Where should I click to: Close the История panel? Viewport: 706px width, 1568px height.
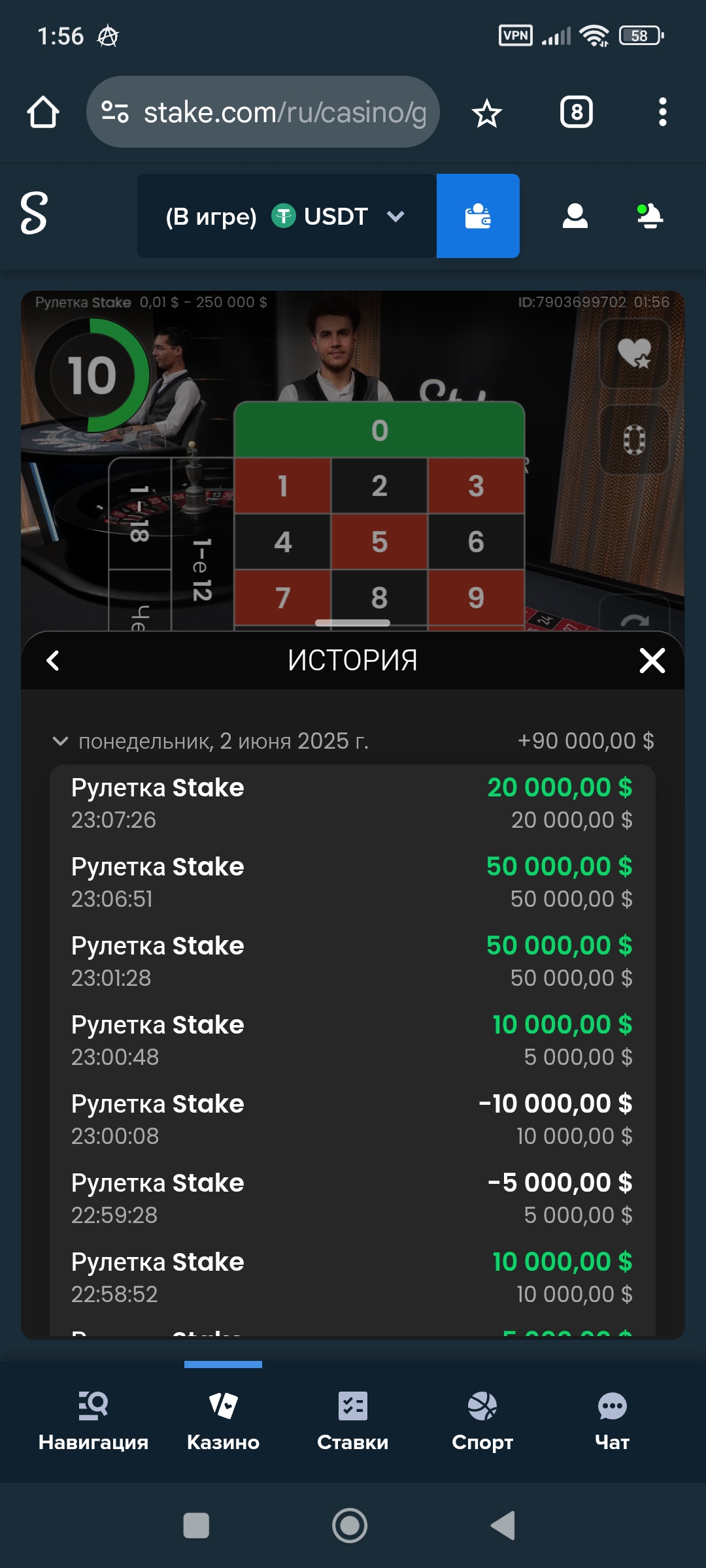pos(652,661)
